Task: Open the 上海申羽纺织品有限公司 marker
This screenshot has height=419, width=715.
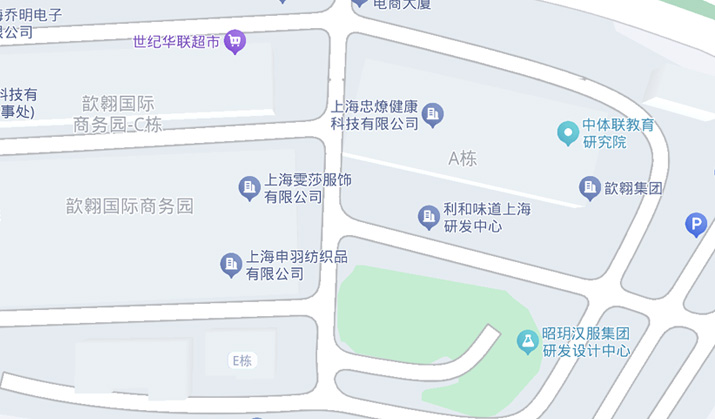Action: point(231,265)
